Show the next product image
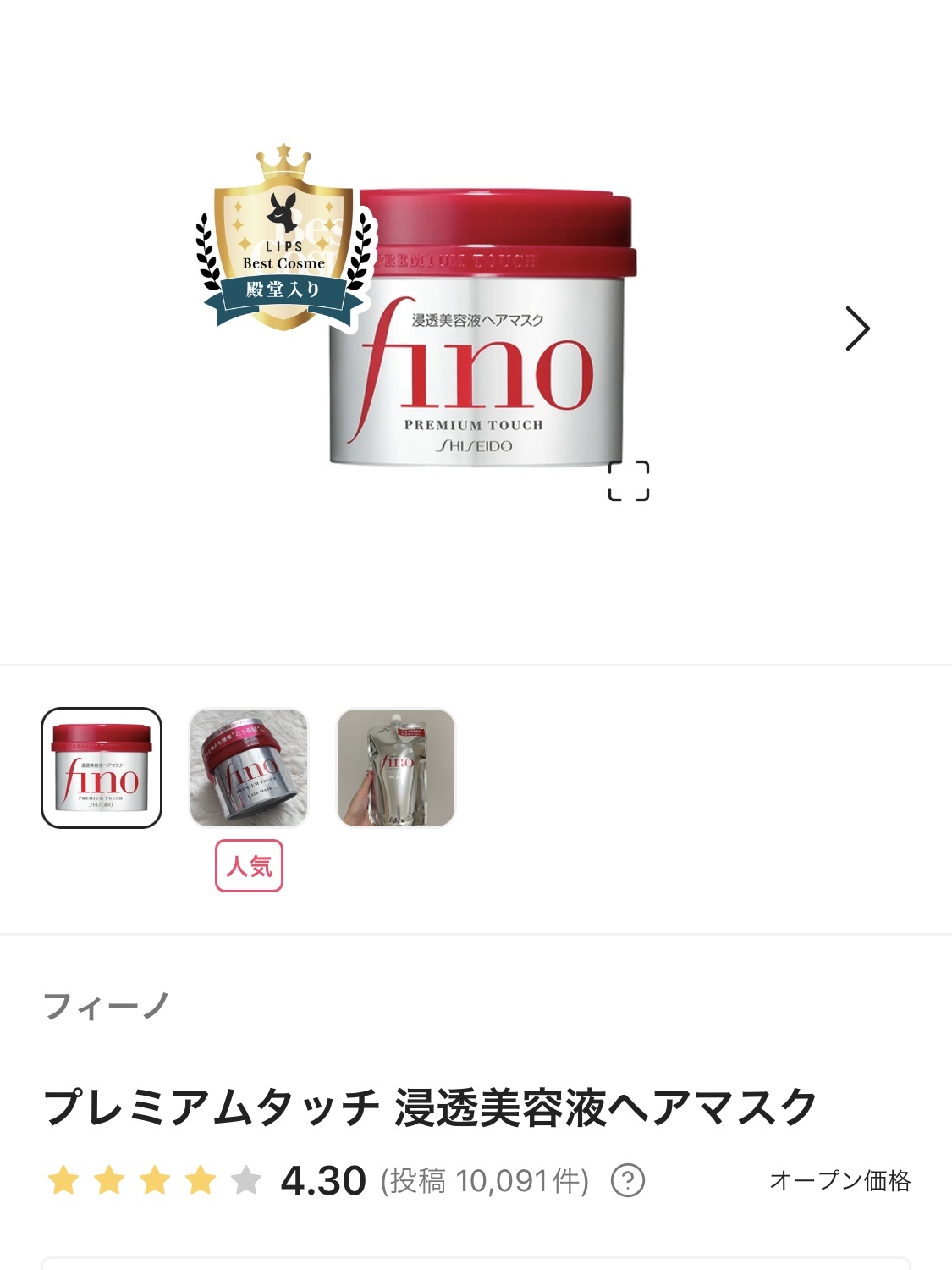952x1270 pixels. 857,329
